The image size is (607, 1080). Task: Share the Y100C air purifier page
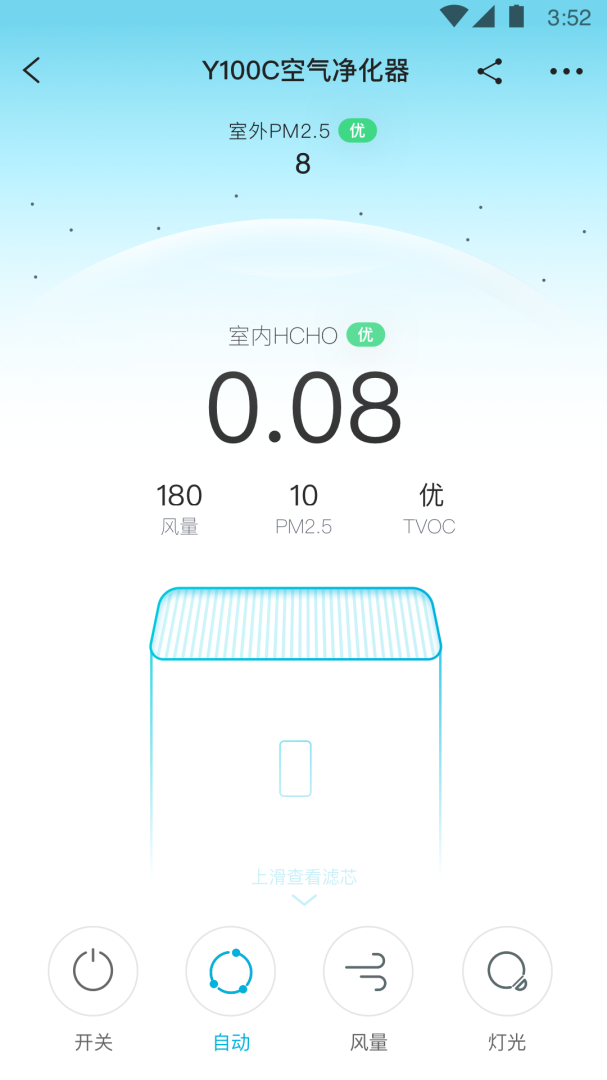point(489,71)
